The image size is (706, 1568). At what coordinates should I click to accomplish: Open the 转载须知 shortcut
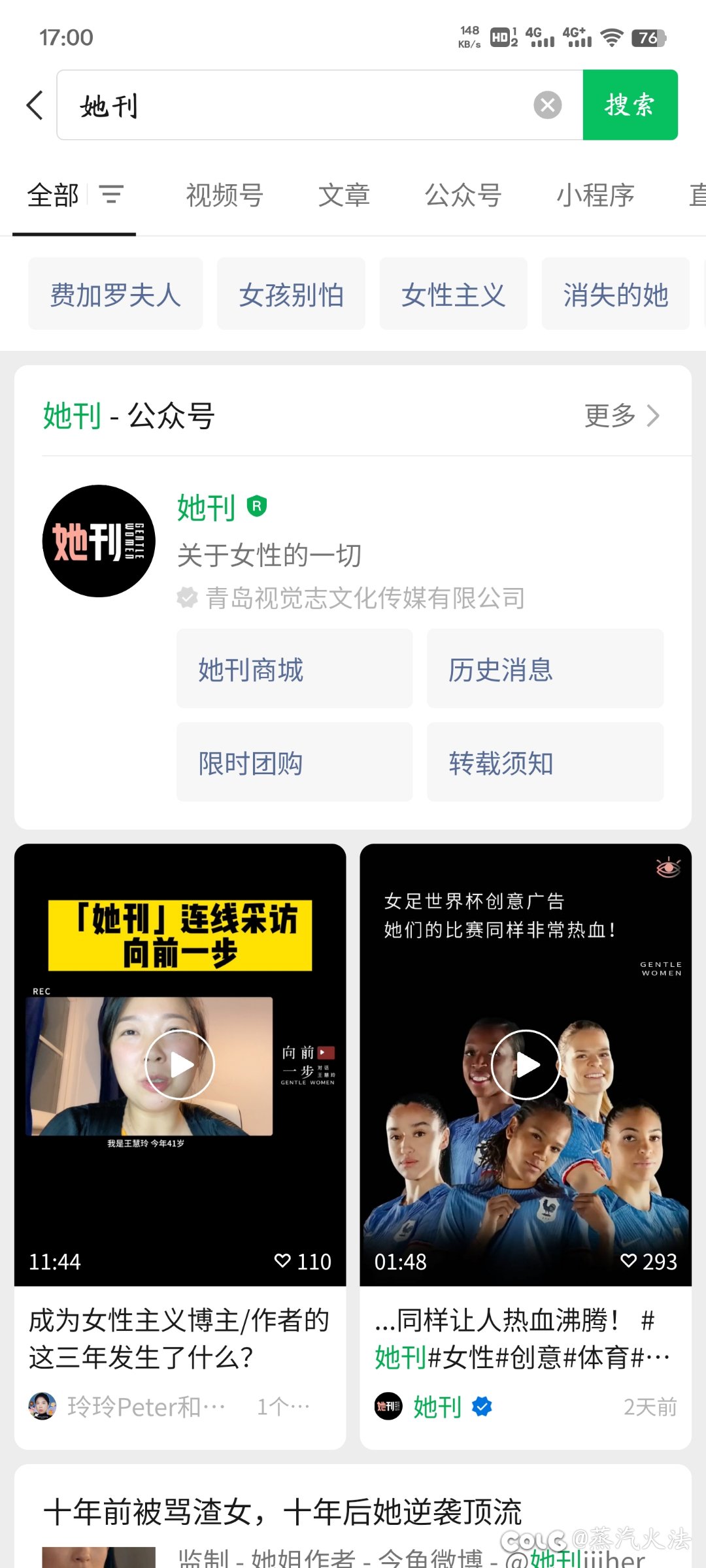pyautogui.click(x=545, y=762)
